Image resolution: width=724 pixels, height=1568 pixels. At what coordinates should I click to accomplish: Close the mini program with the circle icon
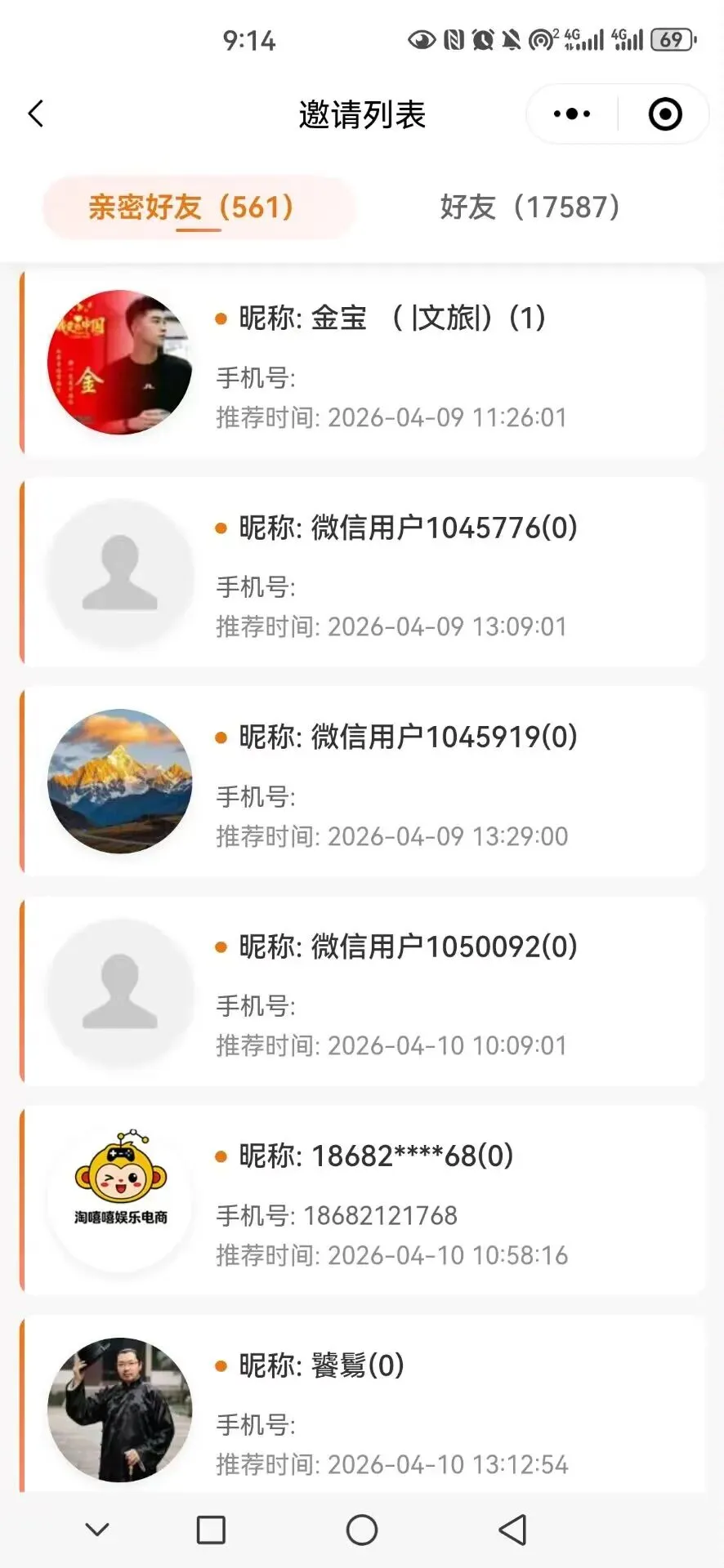pos(664,114)
